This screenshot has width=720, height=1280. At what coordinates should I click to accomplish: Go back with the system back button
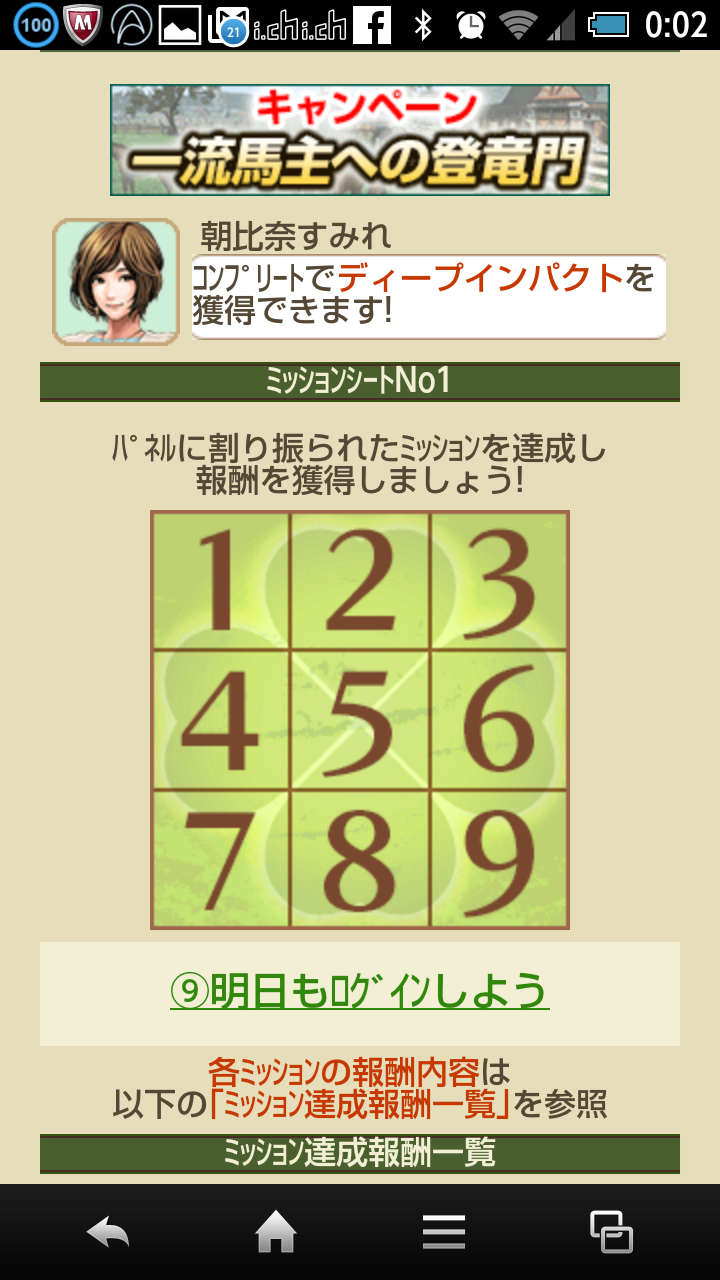coord(108,1232)
